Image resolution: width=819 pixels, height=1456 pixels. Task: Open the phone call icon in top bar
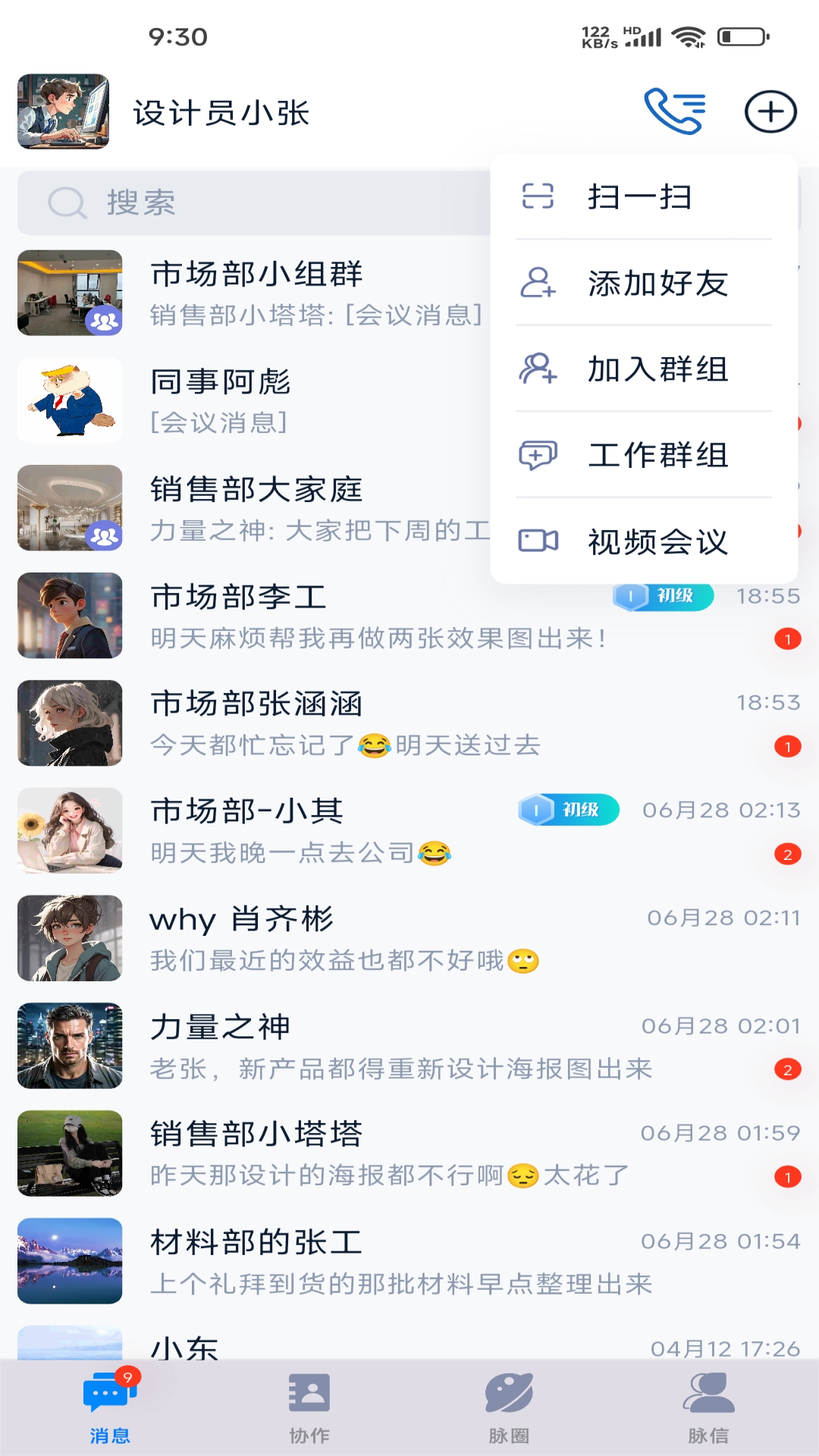coord(676,111)
